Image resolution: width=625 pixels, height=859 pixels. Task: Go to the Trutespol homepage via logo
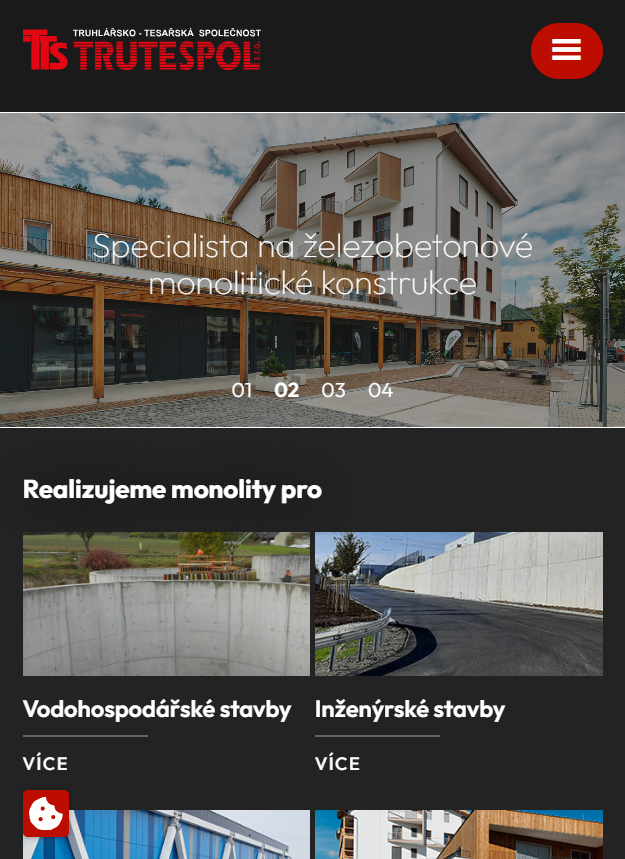coord(141,50)
